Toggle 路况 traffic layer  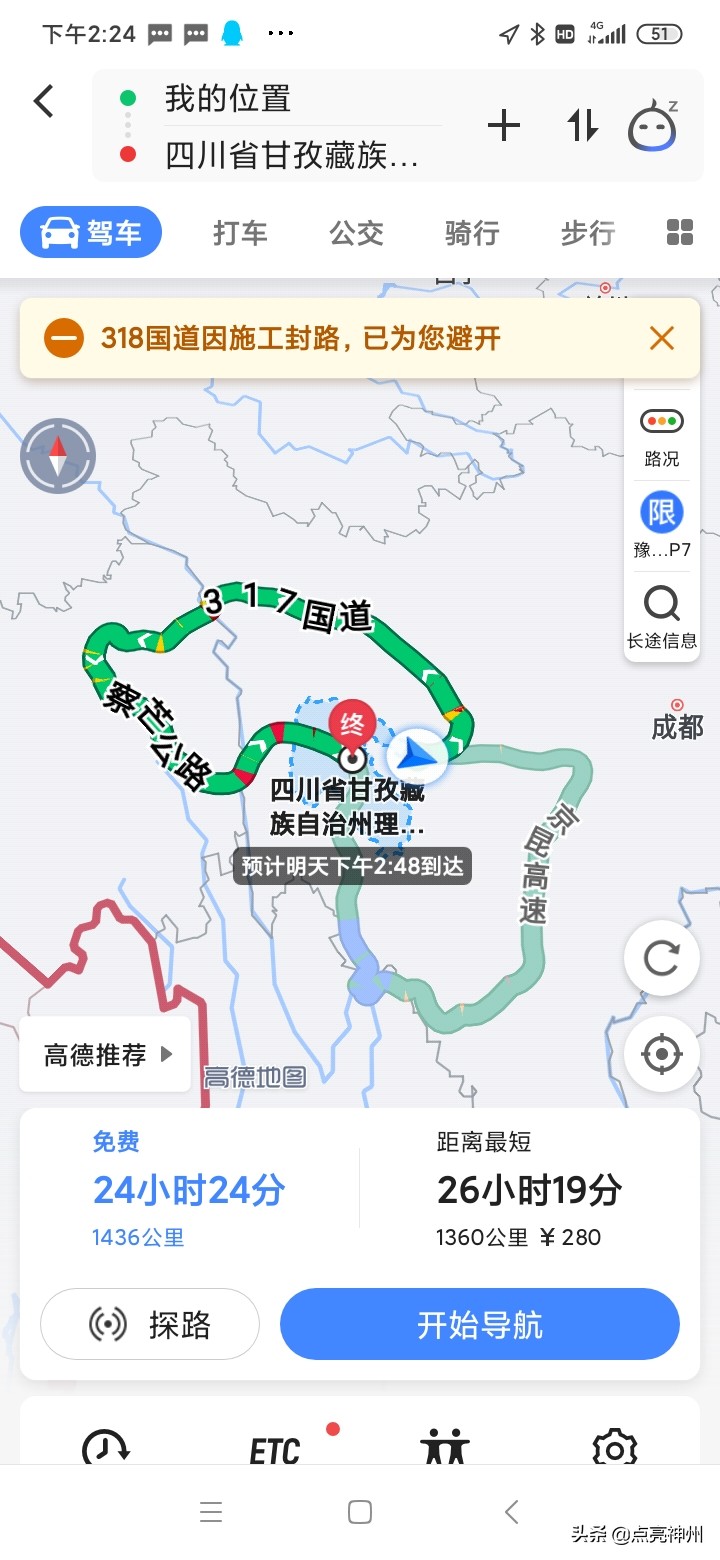click(661, 436)
